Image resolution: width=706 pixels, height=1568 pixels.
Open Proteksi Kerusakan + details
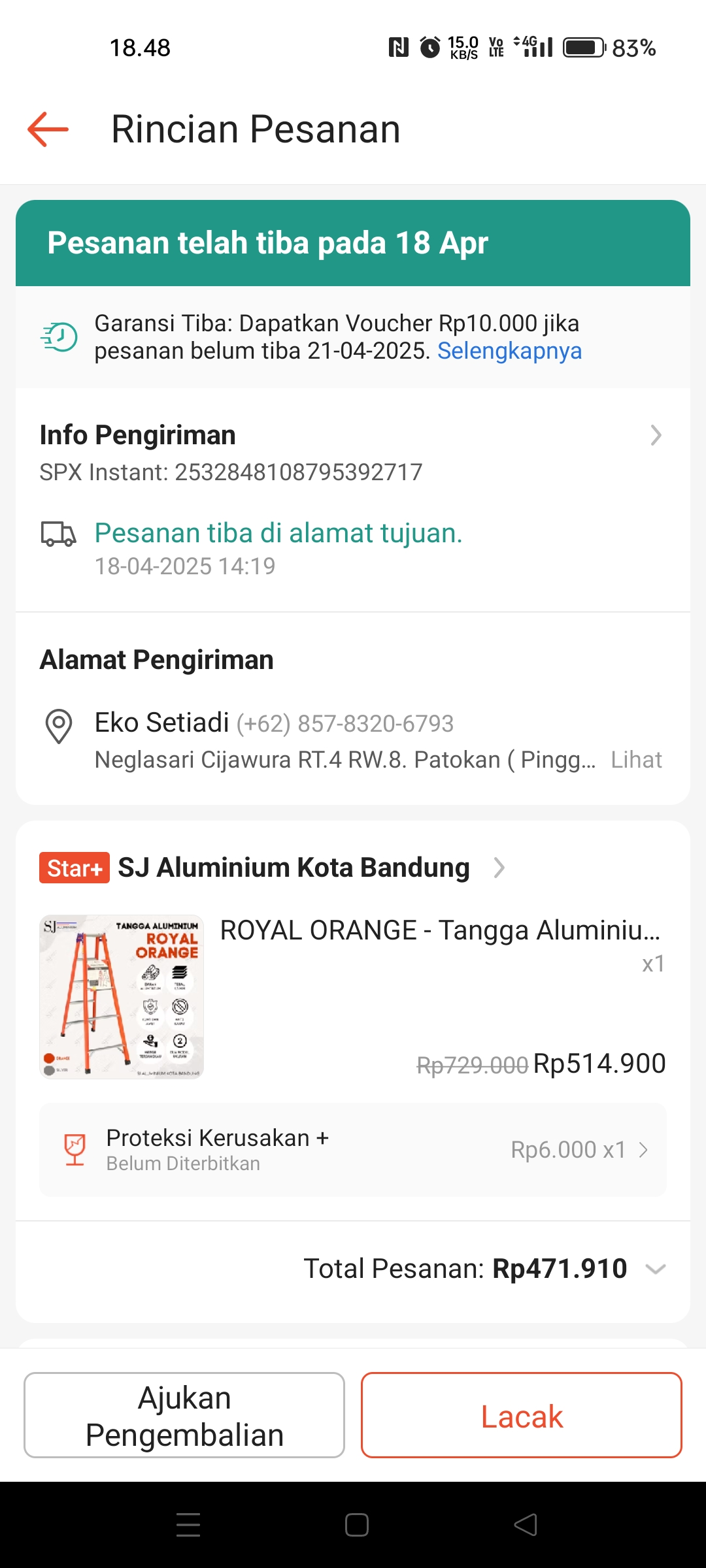(353, 1150)
